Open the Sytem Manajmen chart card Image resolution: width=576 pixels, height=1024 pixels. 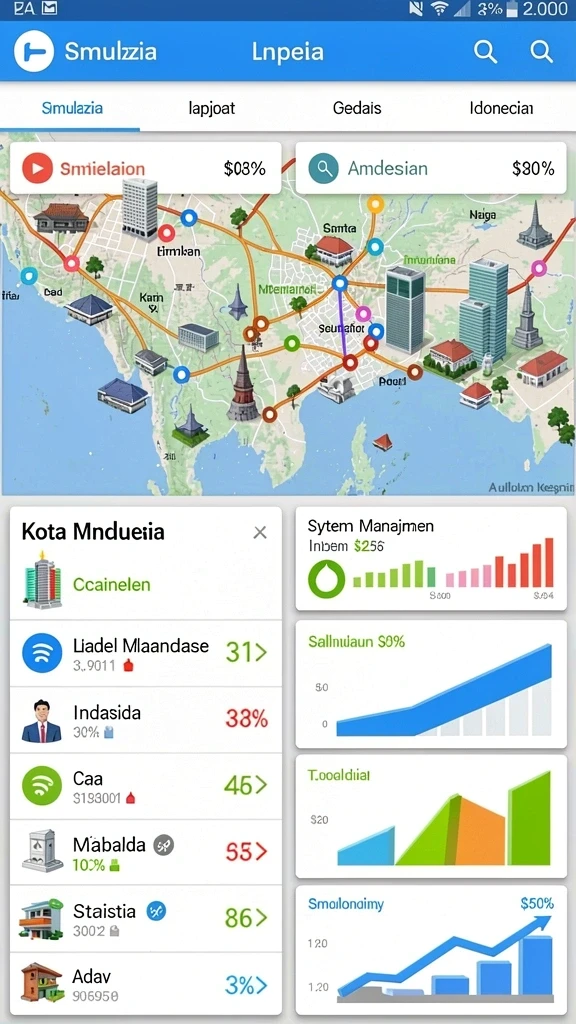coord(431,558)
